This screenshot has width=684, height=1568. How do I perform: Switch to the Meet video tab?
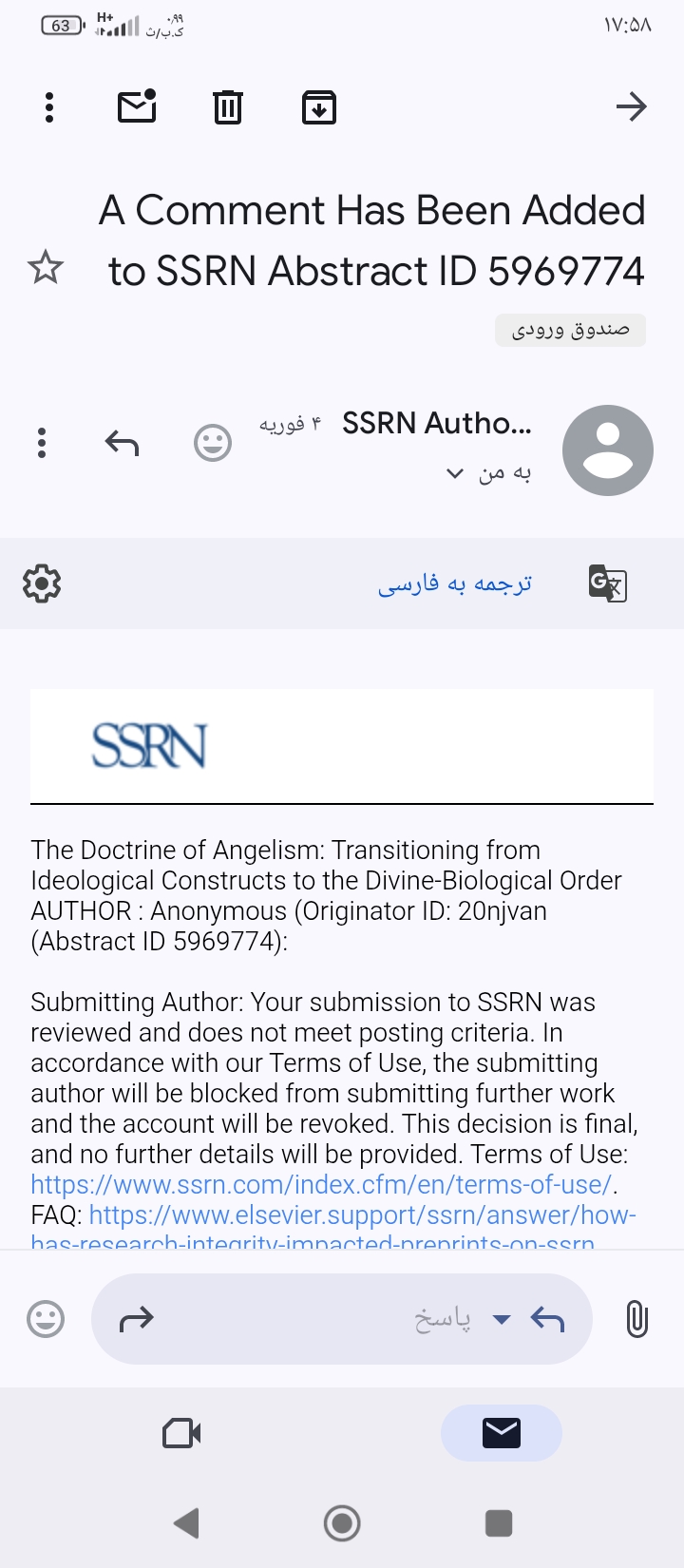[x=181, y=1433]
